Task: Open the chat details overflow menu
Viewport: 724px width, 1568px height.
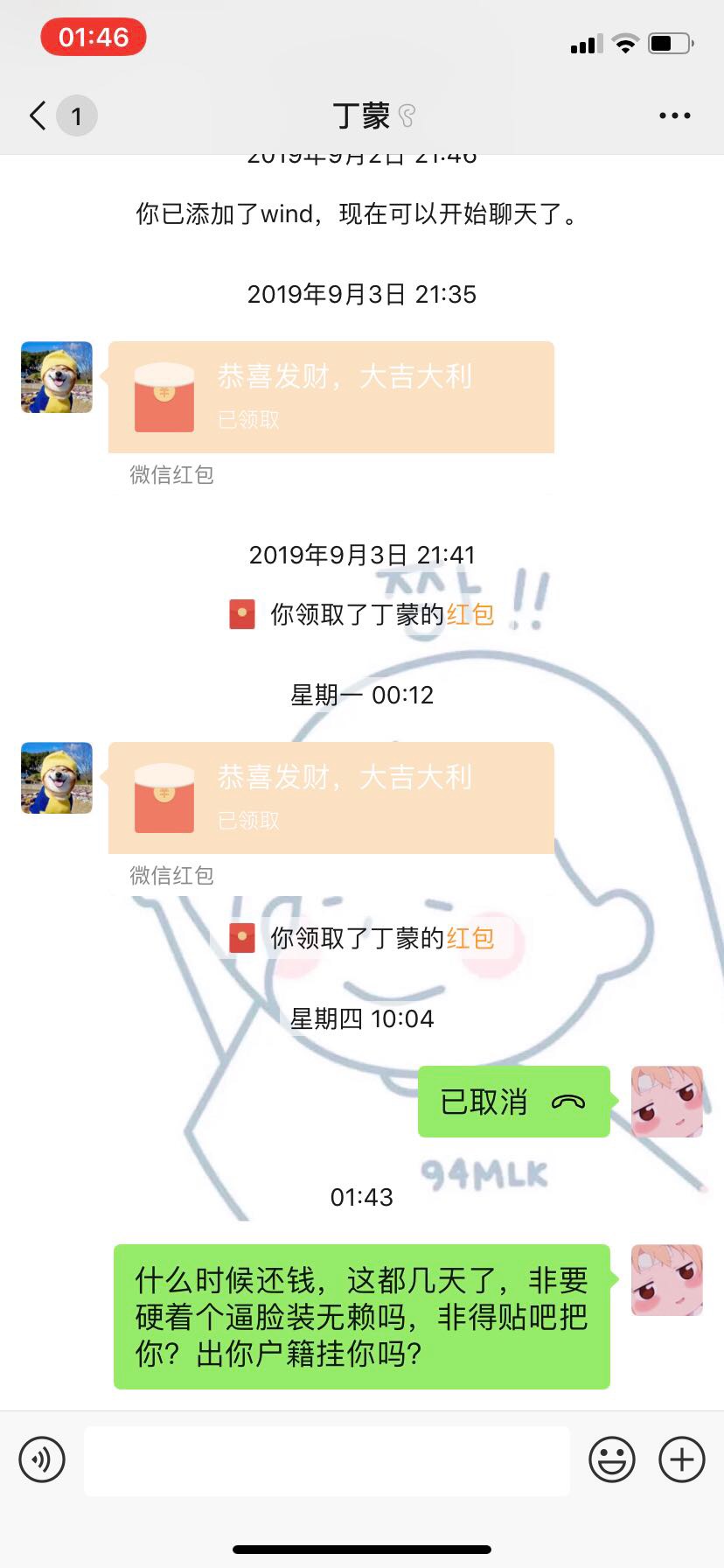Action: 674,115
